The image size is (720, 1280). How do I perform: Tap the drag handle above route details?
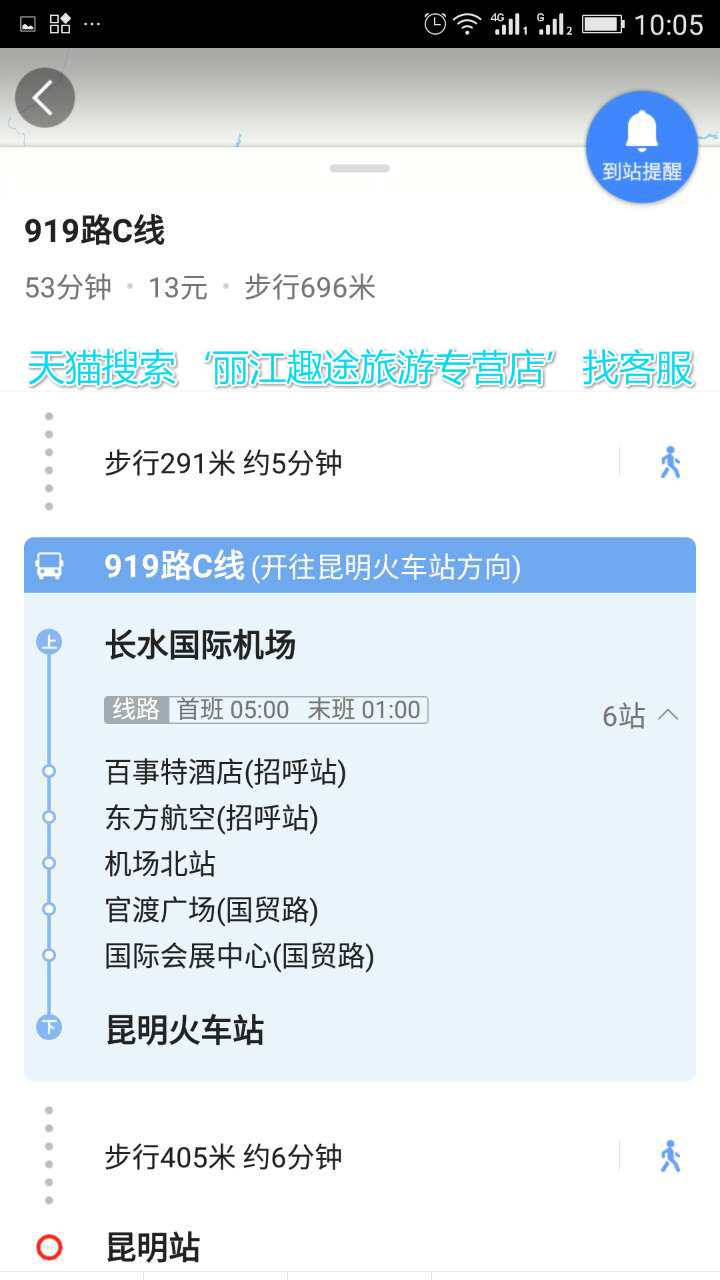pyautogui.click(x=359, y=168)
